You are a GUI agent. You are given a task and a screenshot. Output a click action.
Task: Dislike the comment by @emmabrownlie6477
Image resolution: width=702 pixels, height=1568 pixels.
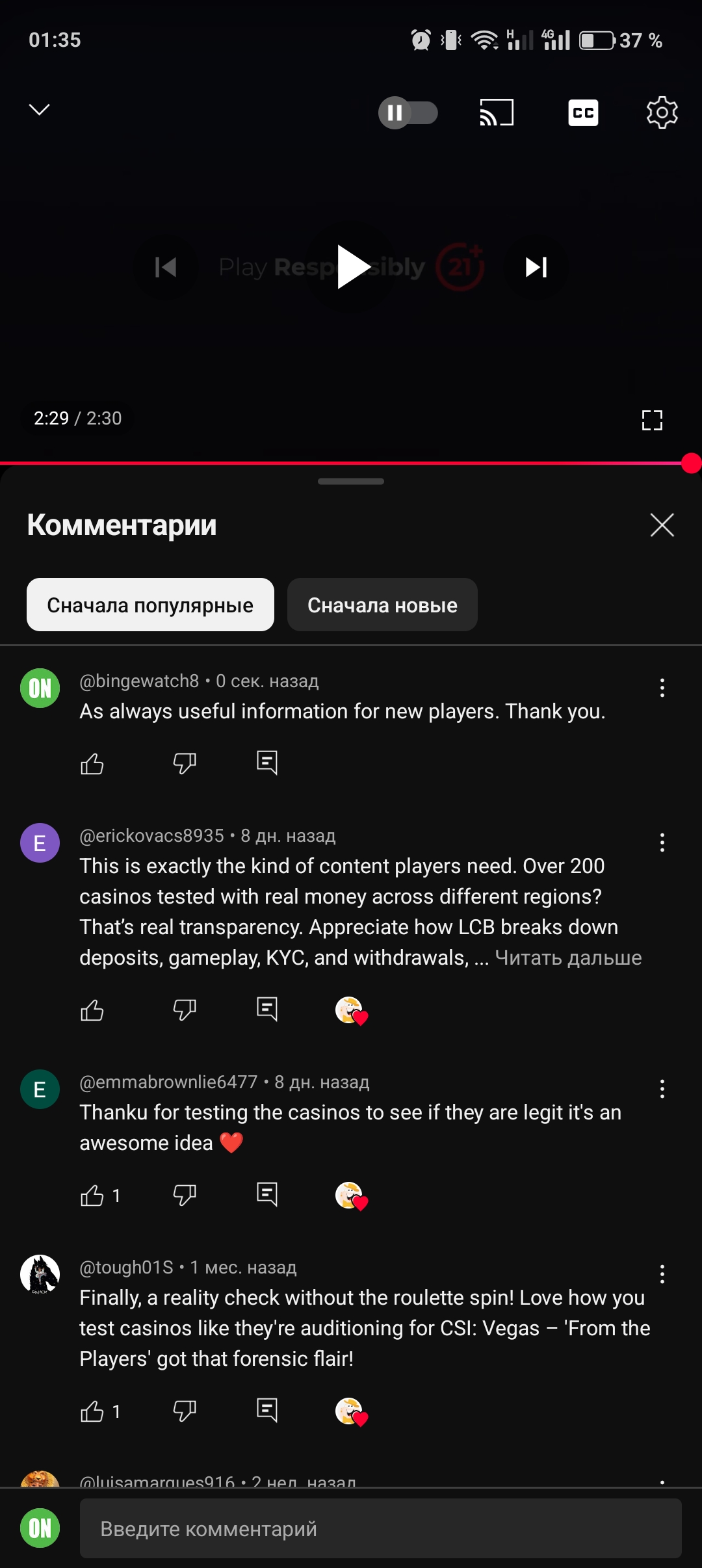(x=185, y=1195)
